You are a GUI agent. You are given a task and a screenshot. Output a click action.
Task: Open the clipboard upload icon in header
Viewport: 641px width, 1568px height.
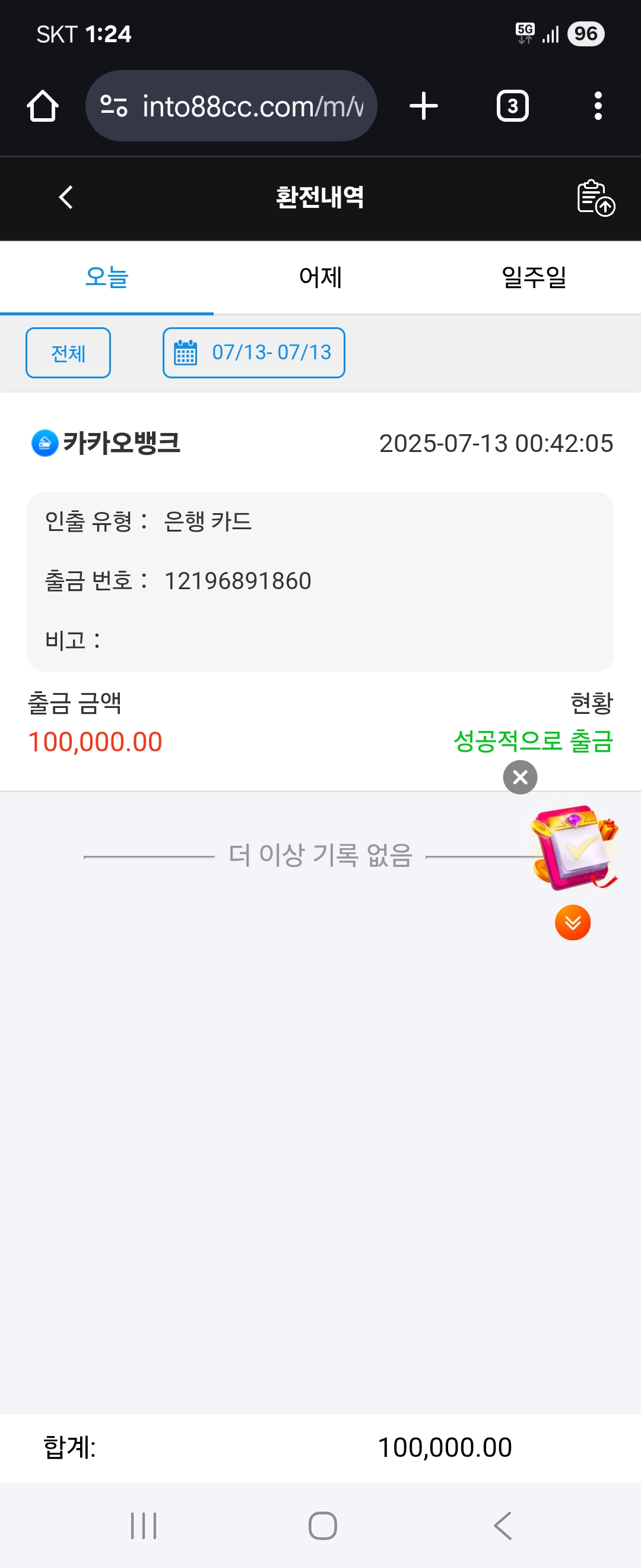point(595,197)
